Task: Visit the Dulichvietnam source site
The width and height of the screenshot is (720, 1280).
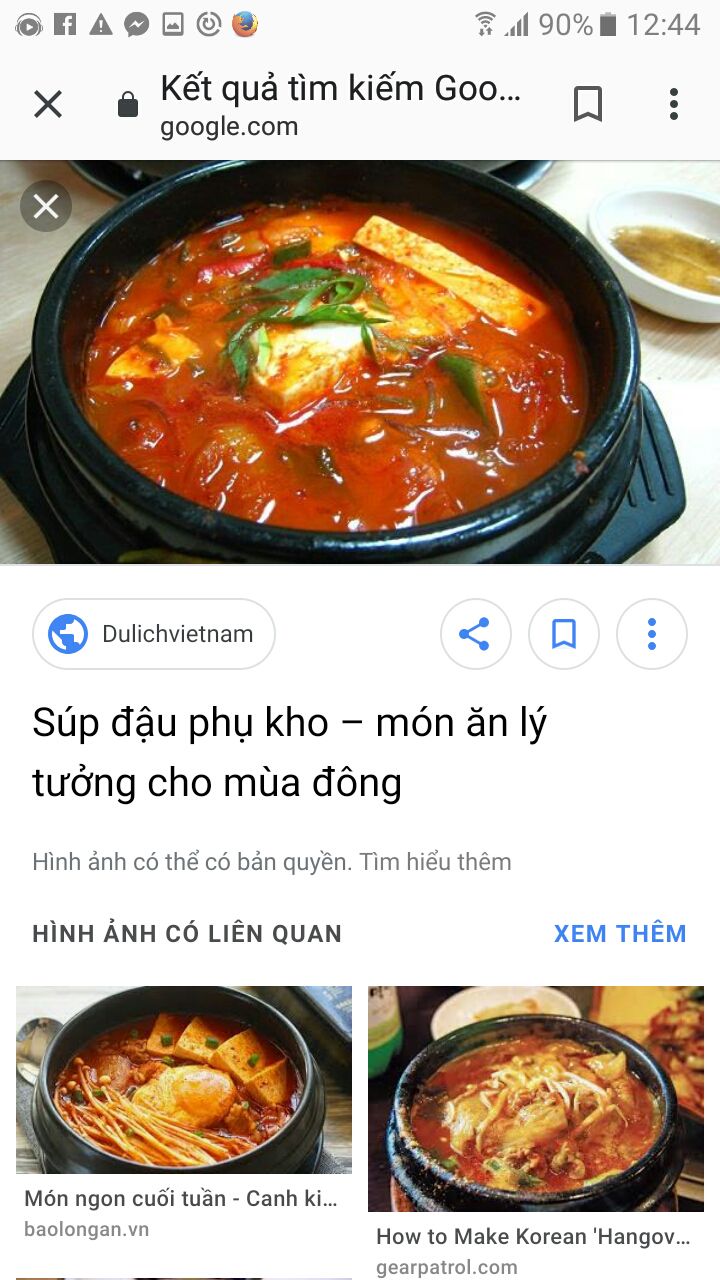Action: pos(154,634)
